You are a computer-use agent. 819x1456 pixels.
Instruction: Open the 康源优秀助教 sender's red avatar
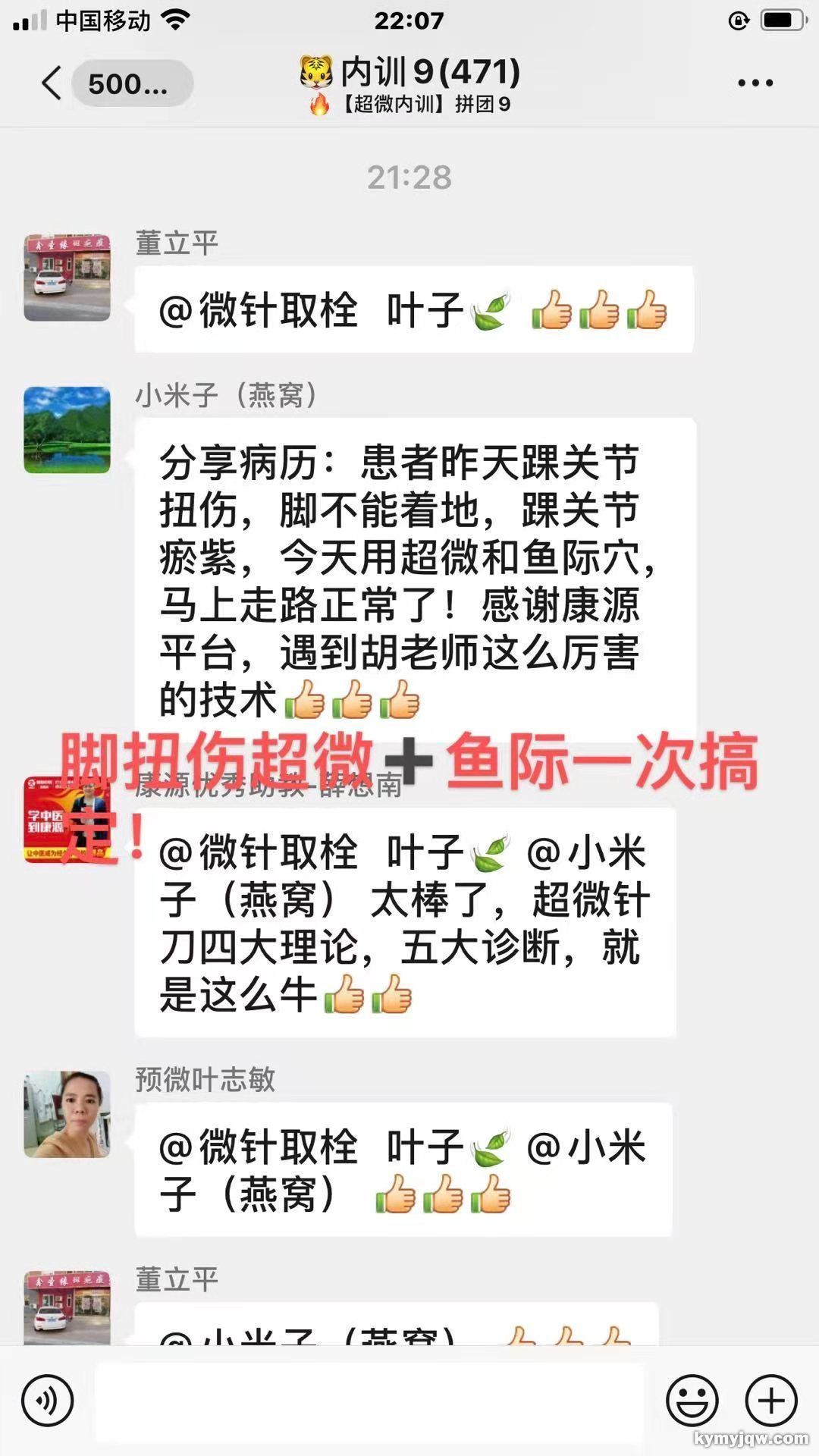[x=67, y=819]
